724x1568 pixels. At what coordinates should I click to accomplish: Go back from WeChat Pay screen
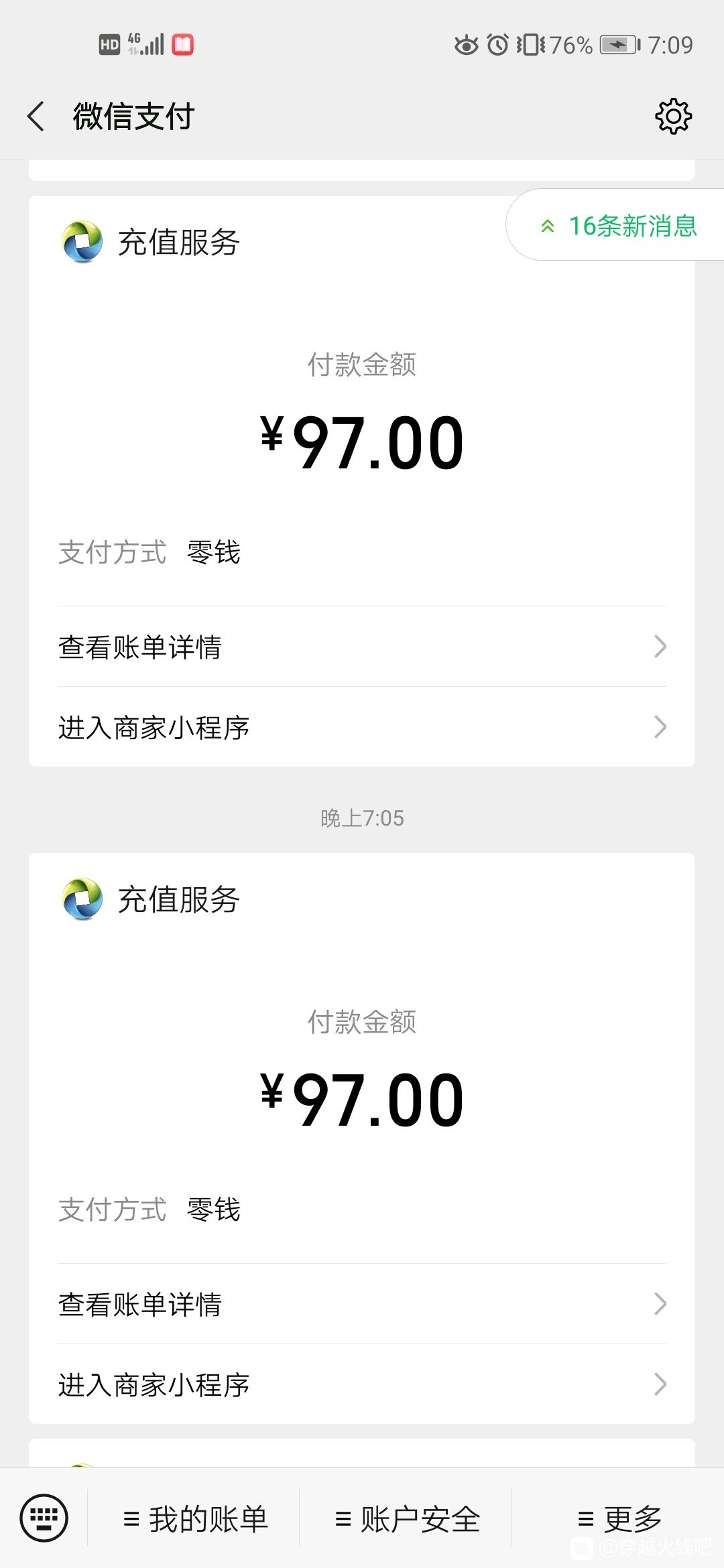[x=36, y=117]
